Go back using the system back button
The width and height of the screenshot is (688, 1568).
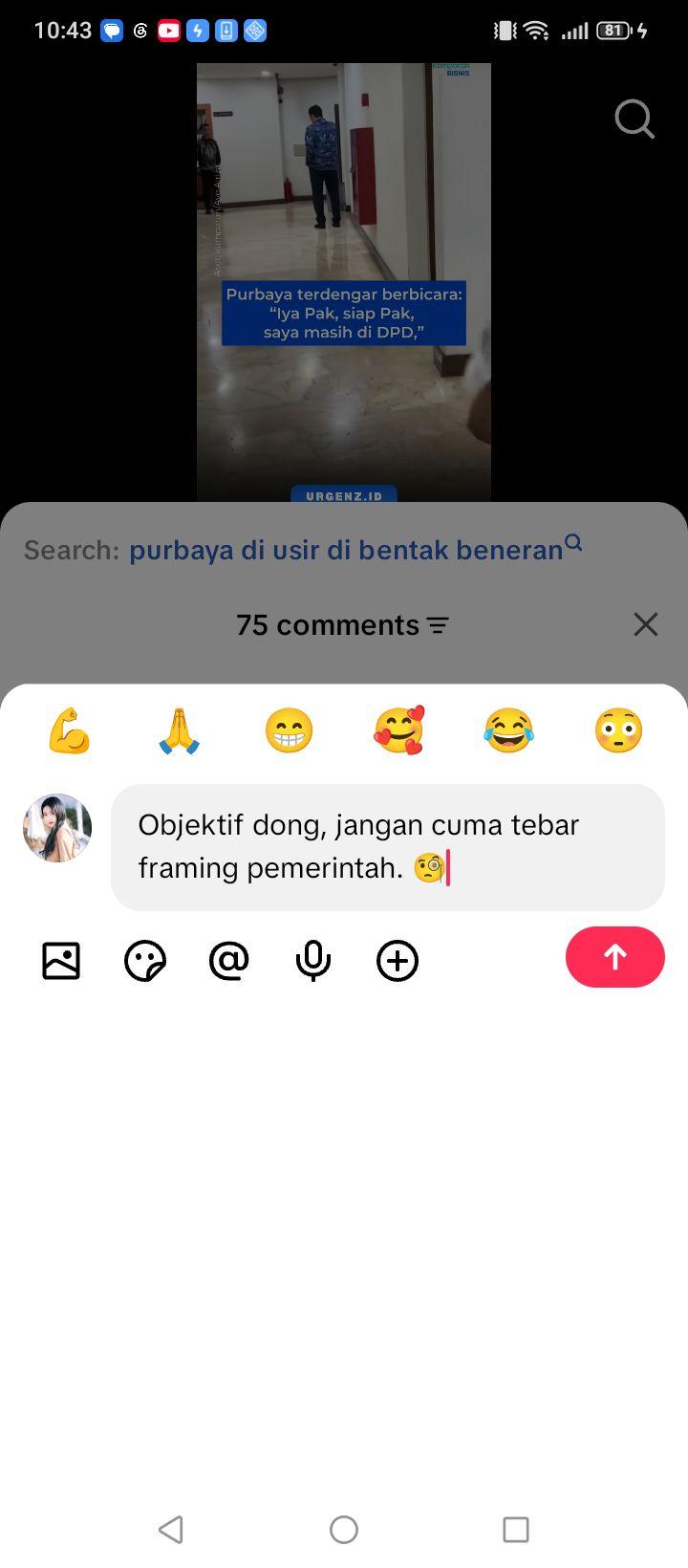coord(171,1530)
